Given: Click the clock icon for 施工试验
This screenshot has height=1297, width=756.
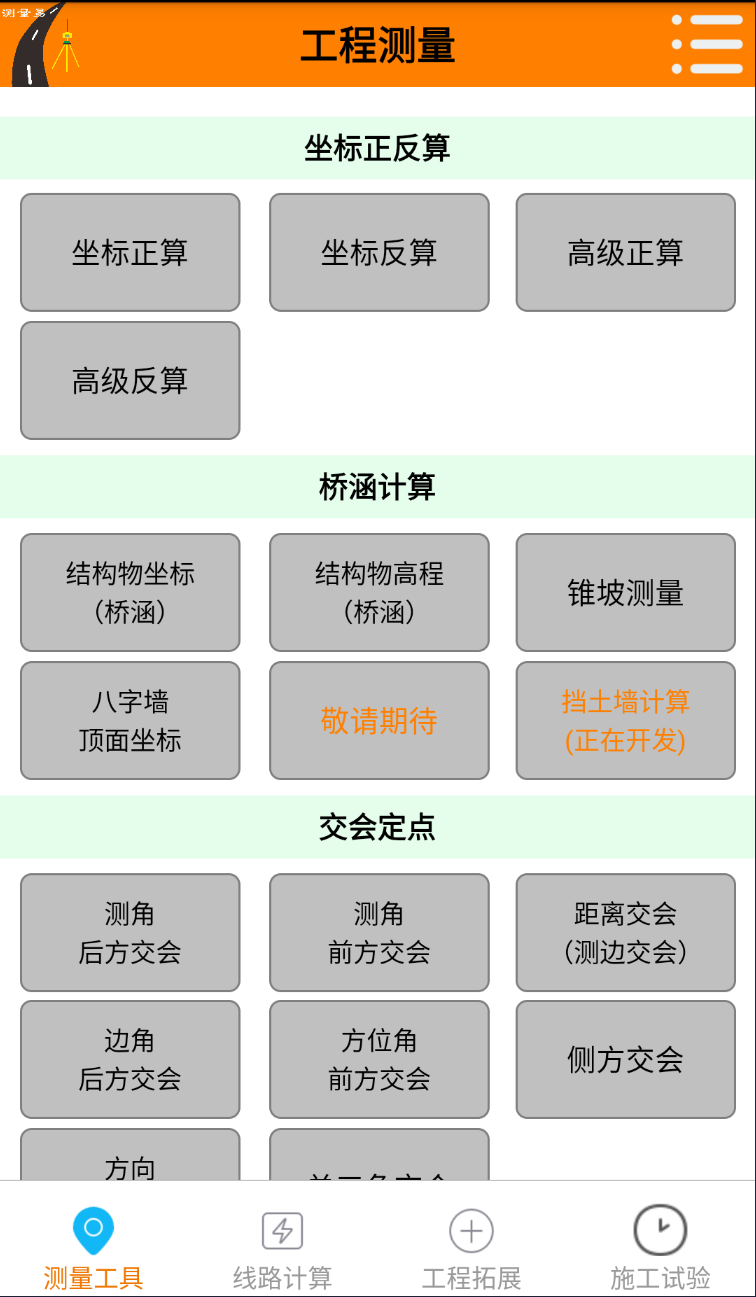Looking at the screenshot, I should (660, 1229).
